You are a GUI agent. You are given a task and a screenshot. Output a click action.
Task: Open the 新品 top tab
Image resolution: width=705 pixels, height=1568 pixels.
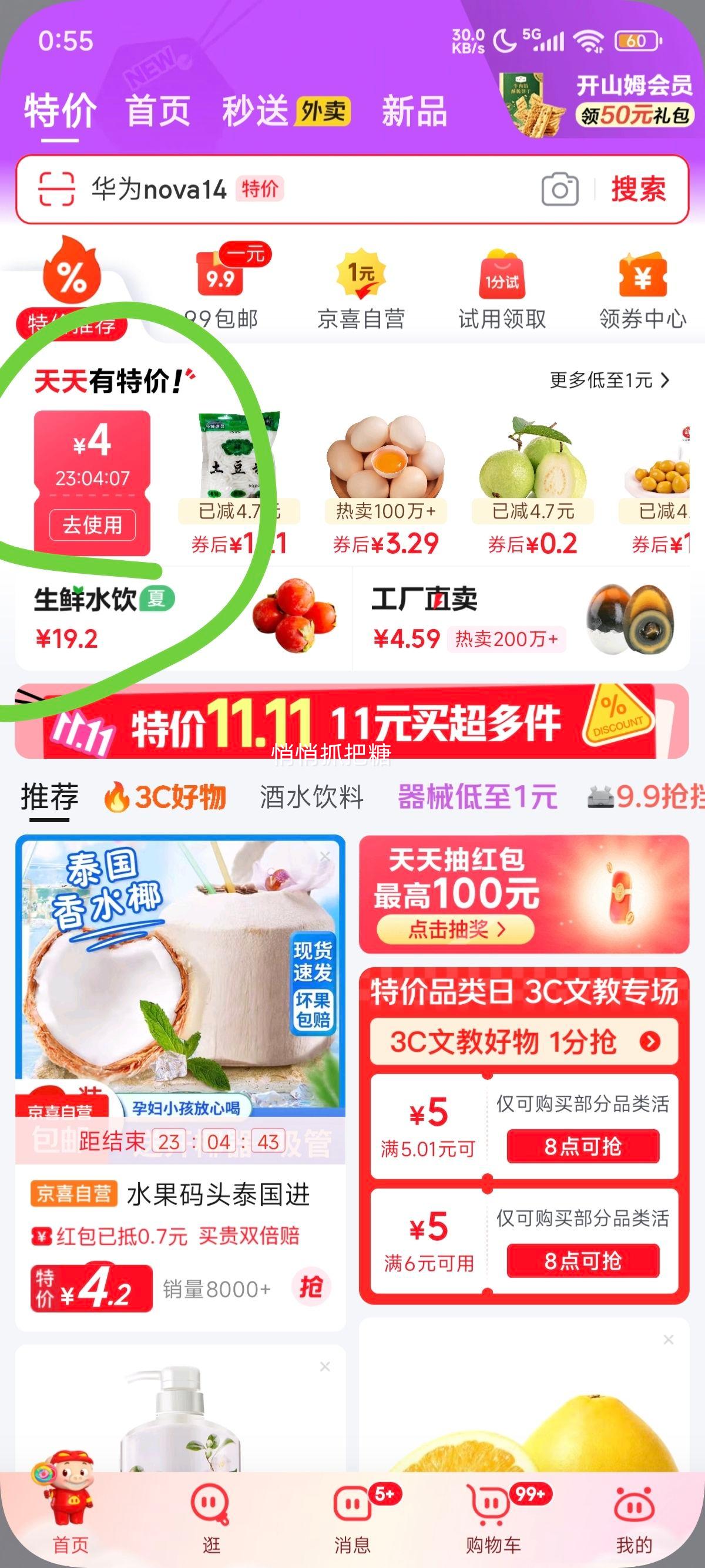click(414, 111)
